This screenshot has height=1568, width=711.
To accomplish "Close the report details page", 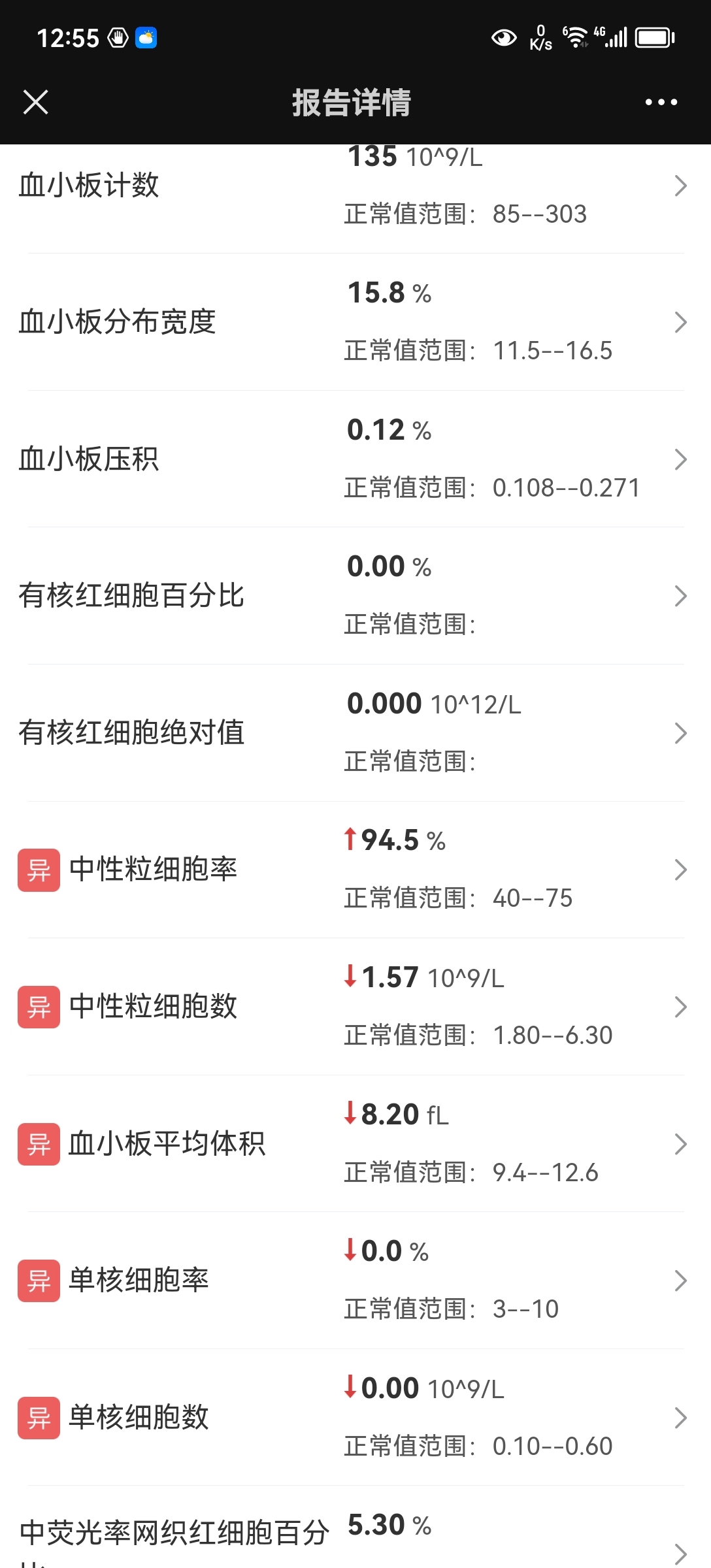I will pos(35,102).
